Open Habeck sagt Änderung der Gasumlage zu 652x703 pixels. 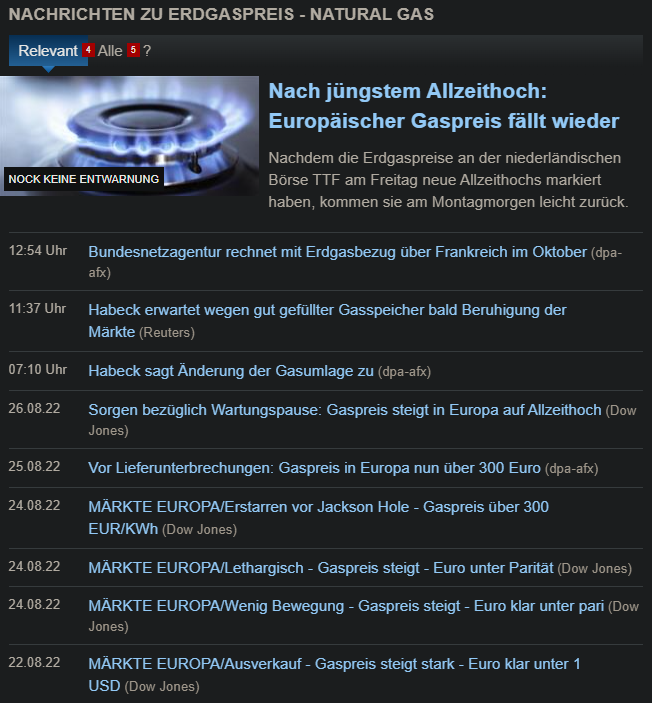point(231,371)
